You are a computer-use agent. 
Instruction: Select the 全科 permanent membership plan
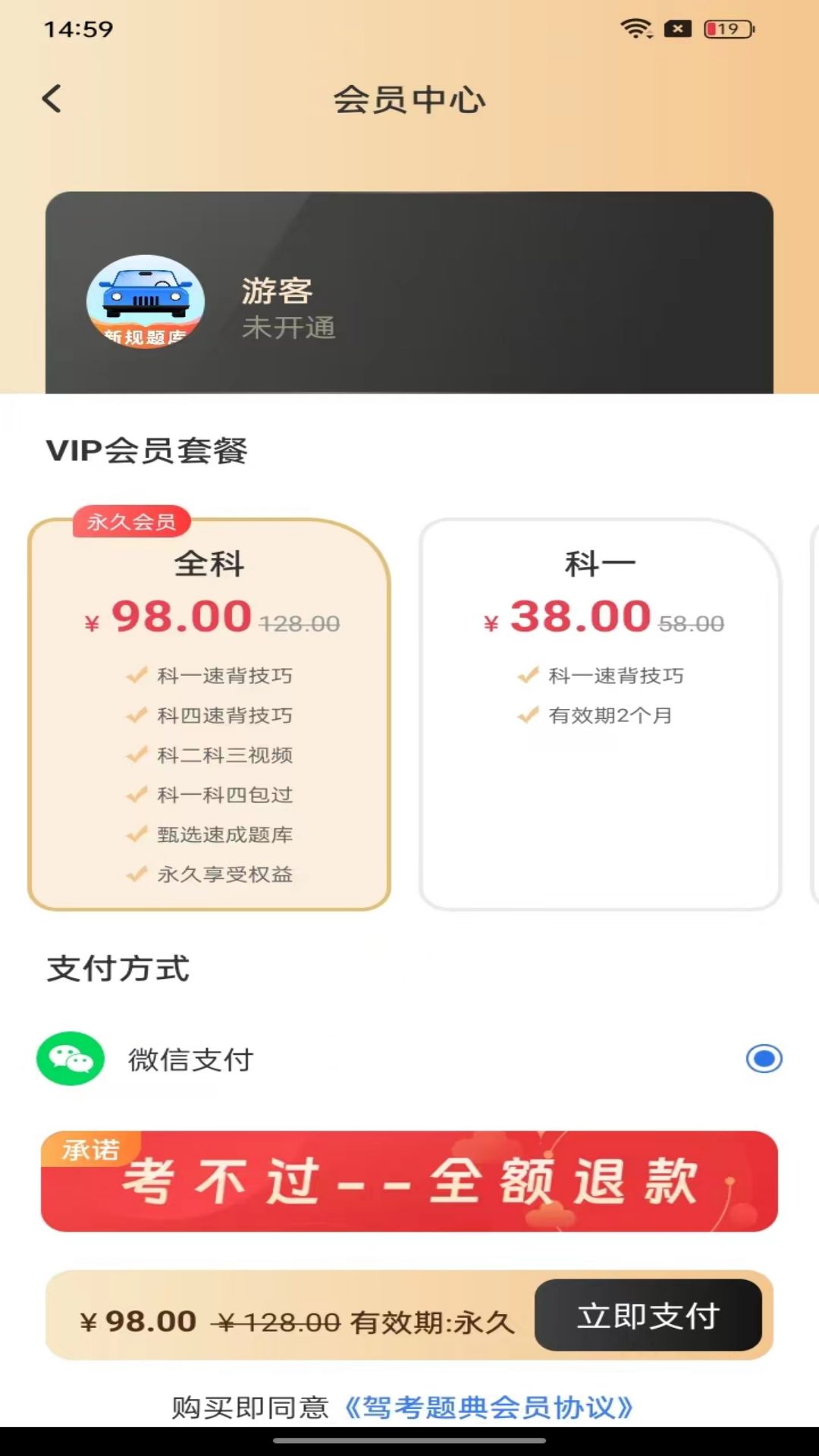click(x=209, y=713)
